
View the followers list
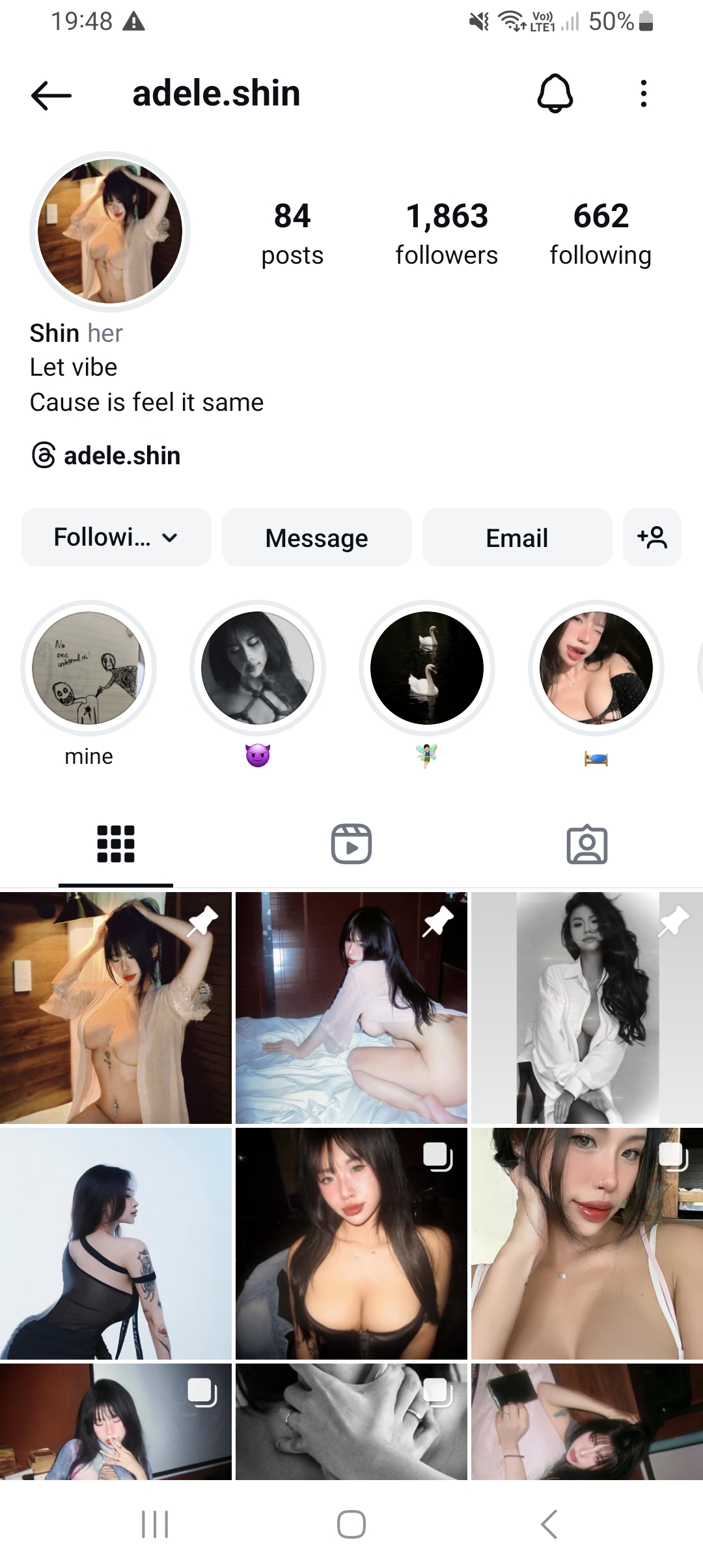[x=447, y=233]
